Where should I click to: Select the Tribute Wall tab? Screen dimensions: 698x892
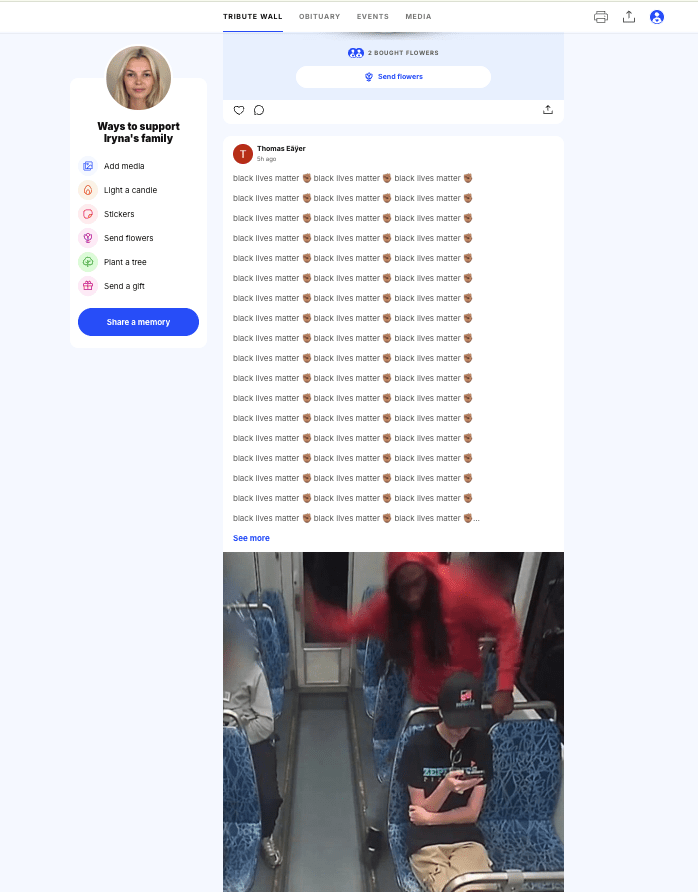click(253, 17)
